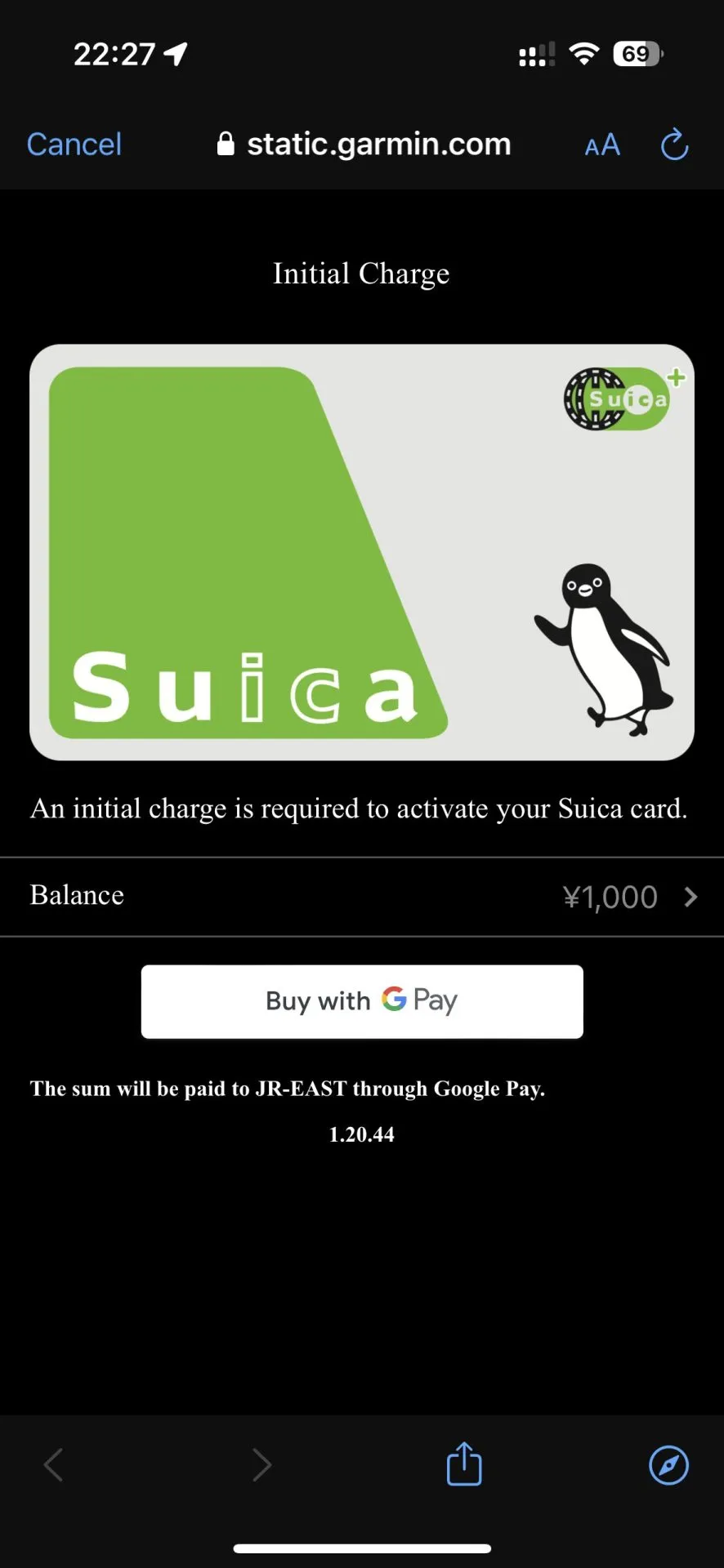Select the static.garmin.com address bar

[x=364, y=145]
